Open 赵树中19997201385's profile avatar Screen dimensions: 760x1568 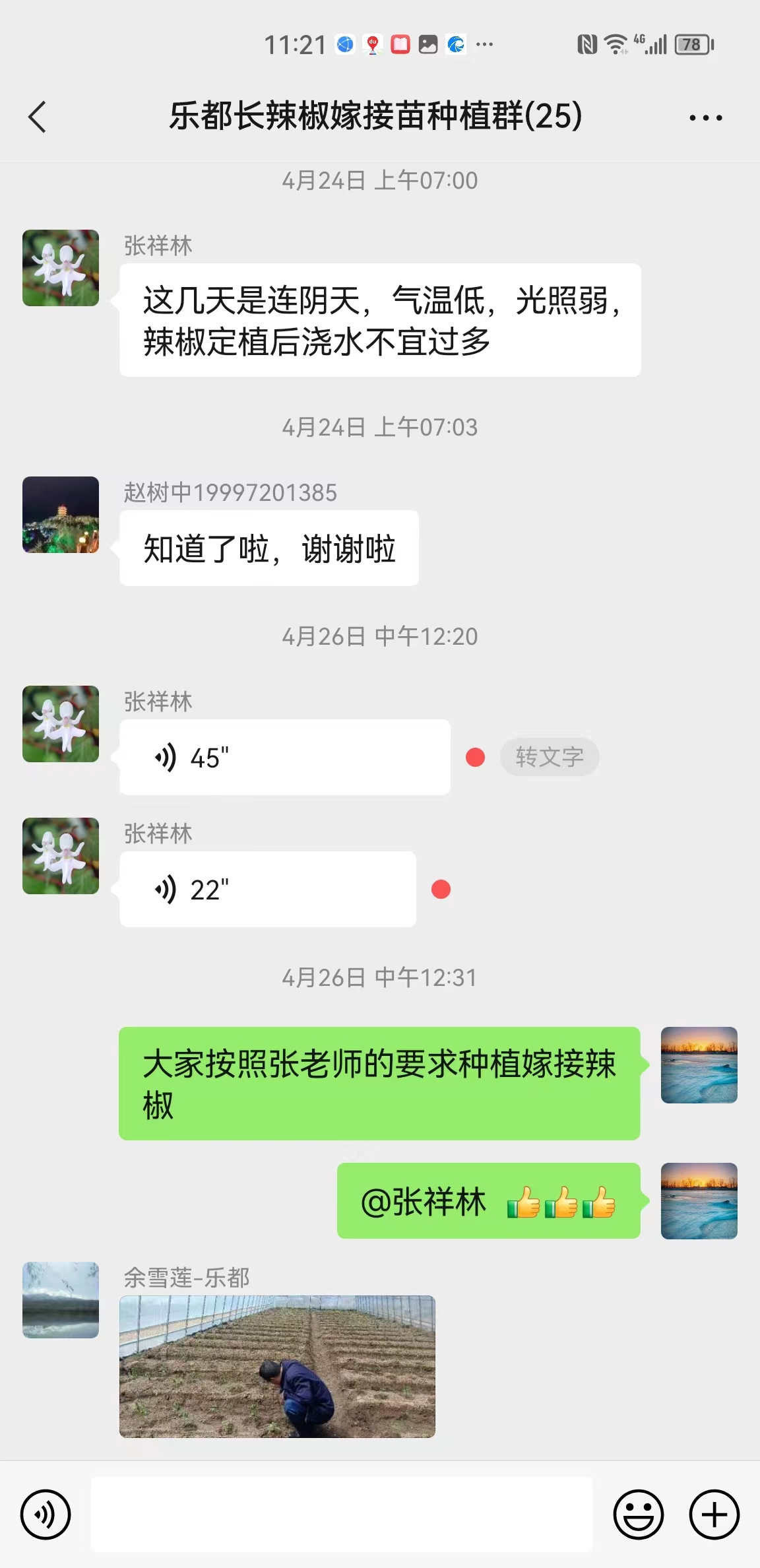click(x=61, y=515)
